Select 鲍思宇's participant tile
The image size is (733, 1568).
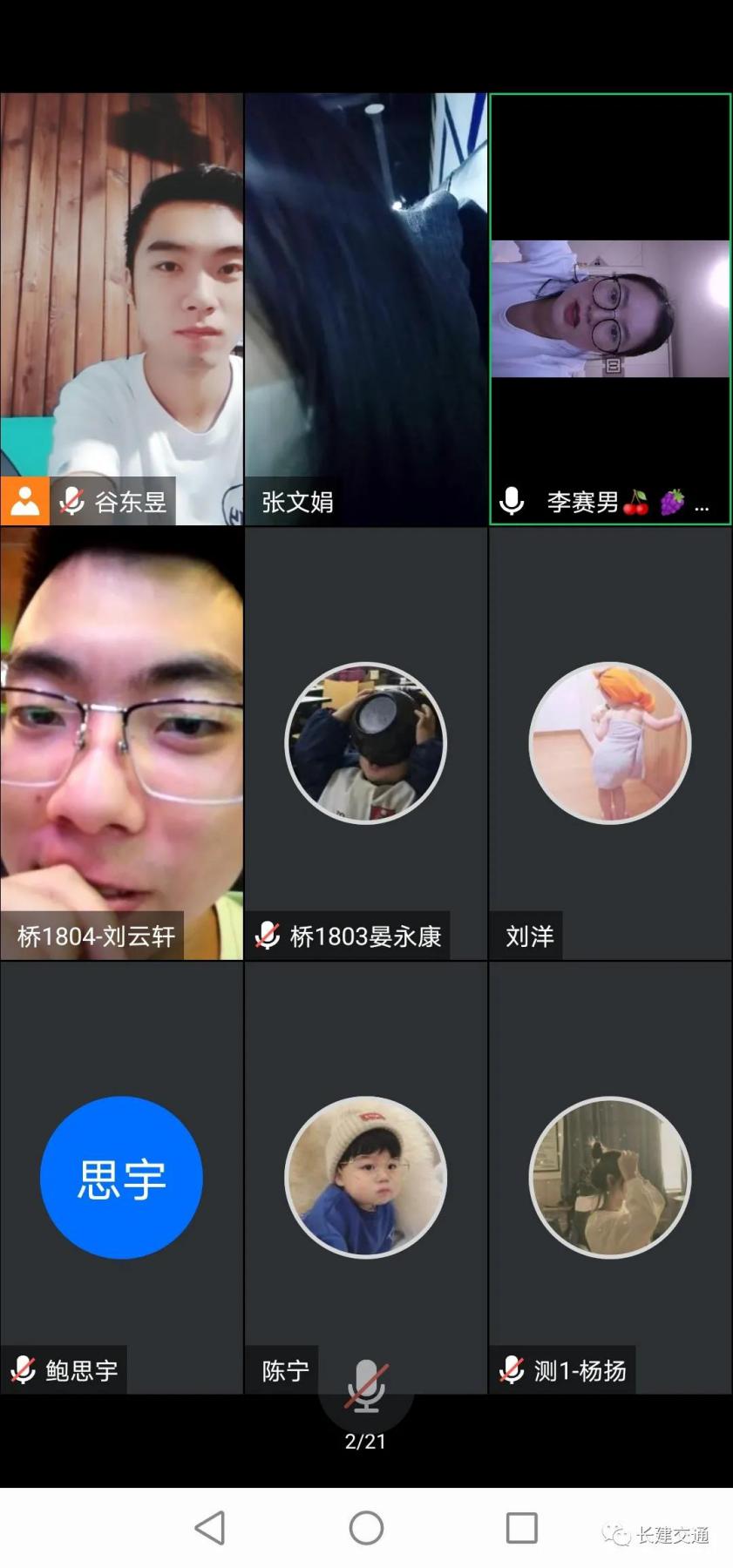pos(122,1176)
